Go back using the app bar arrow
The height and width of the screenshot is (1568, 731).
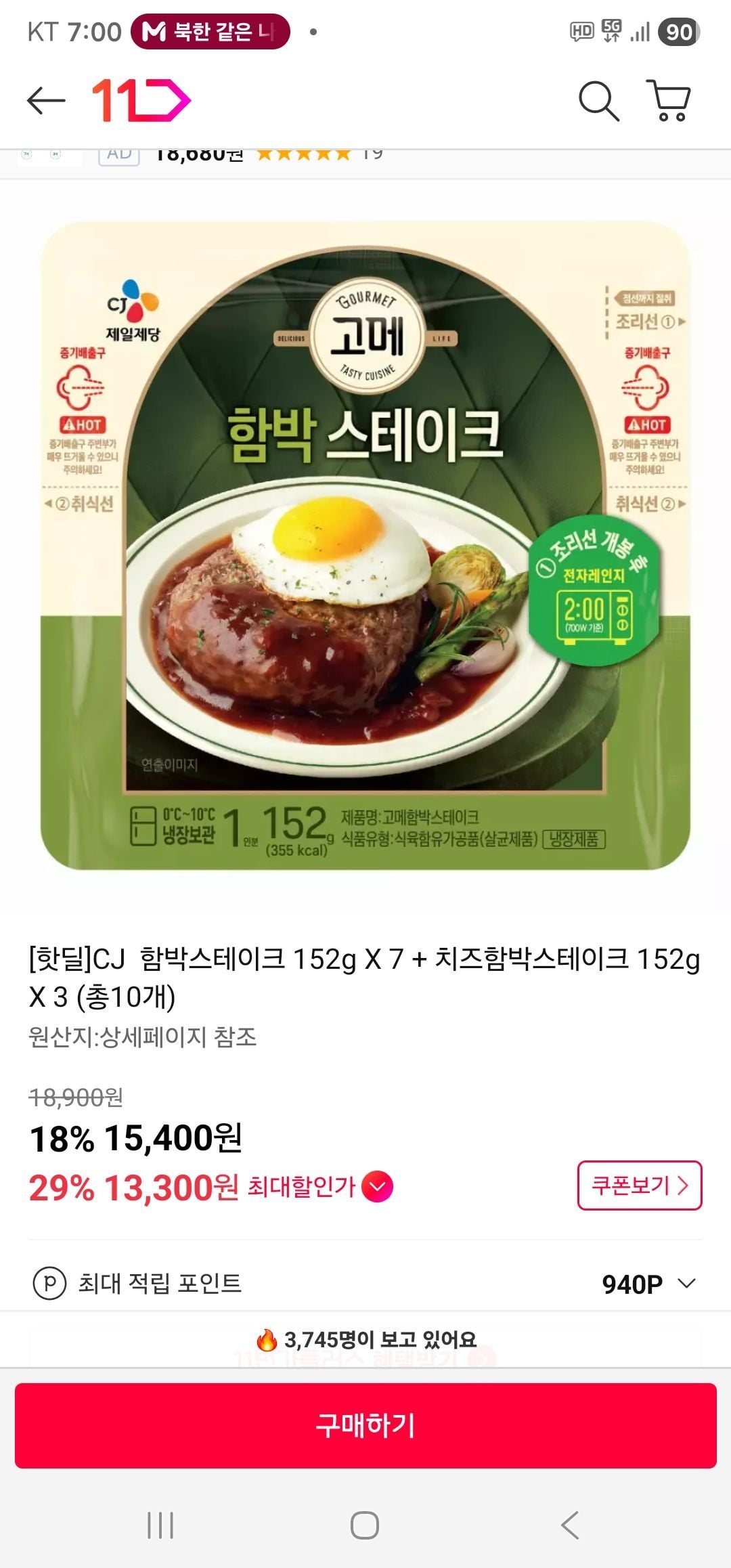(46, 101)
